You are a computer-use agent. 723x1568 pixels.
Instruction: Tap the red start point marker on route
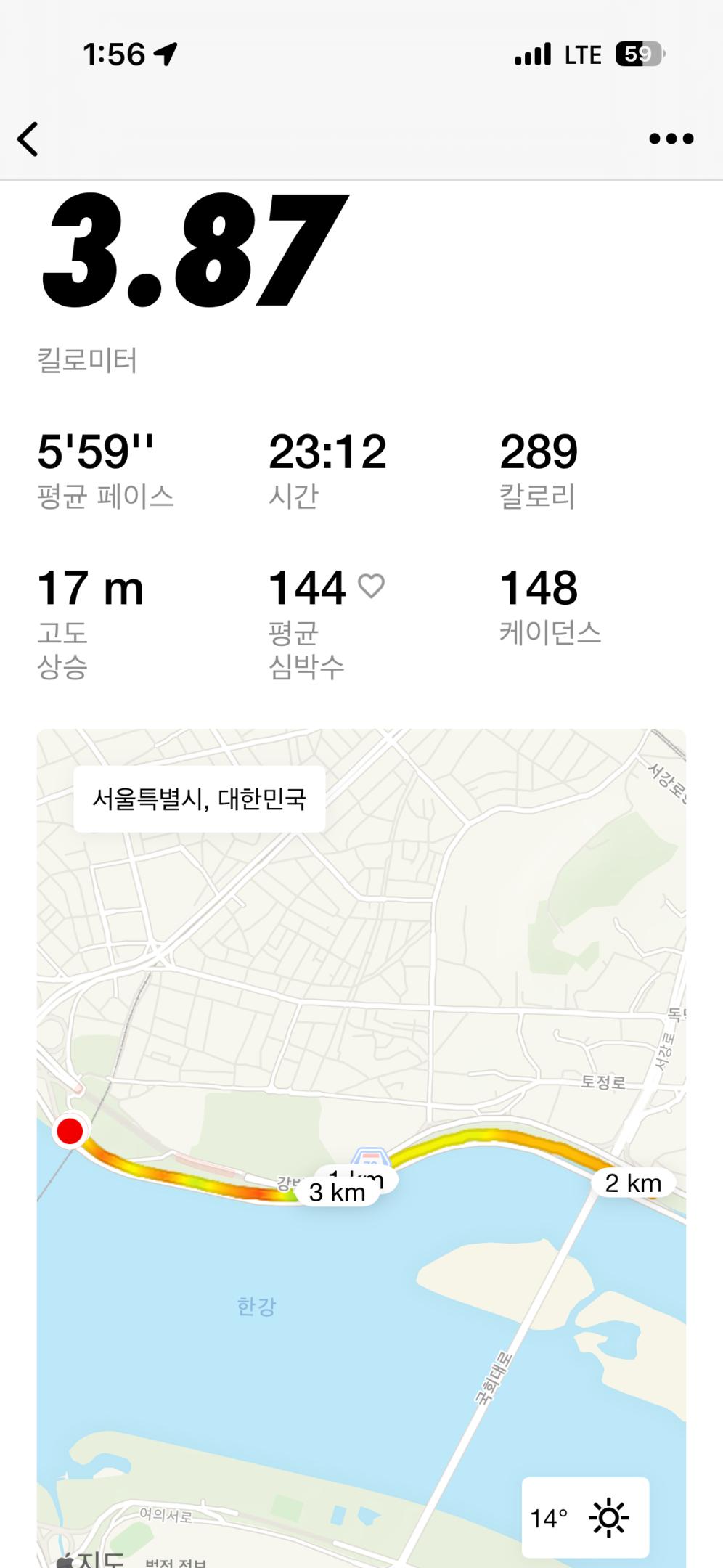pos(71,1130)
